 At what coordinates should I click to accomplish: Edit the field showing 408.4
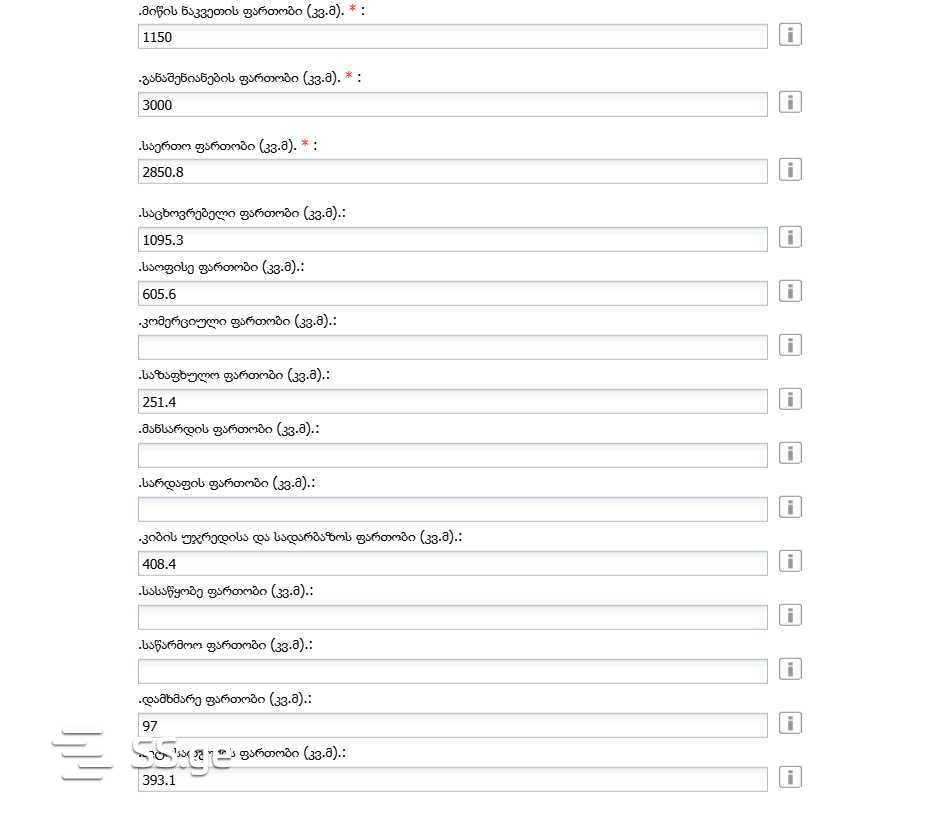point(452,564)
